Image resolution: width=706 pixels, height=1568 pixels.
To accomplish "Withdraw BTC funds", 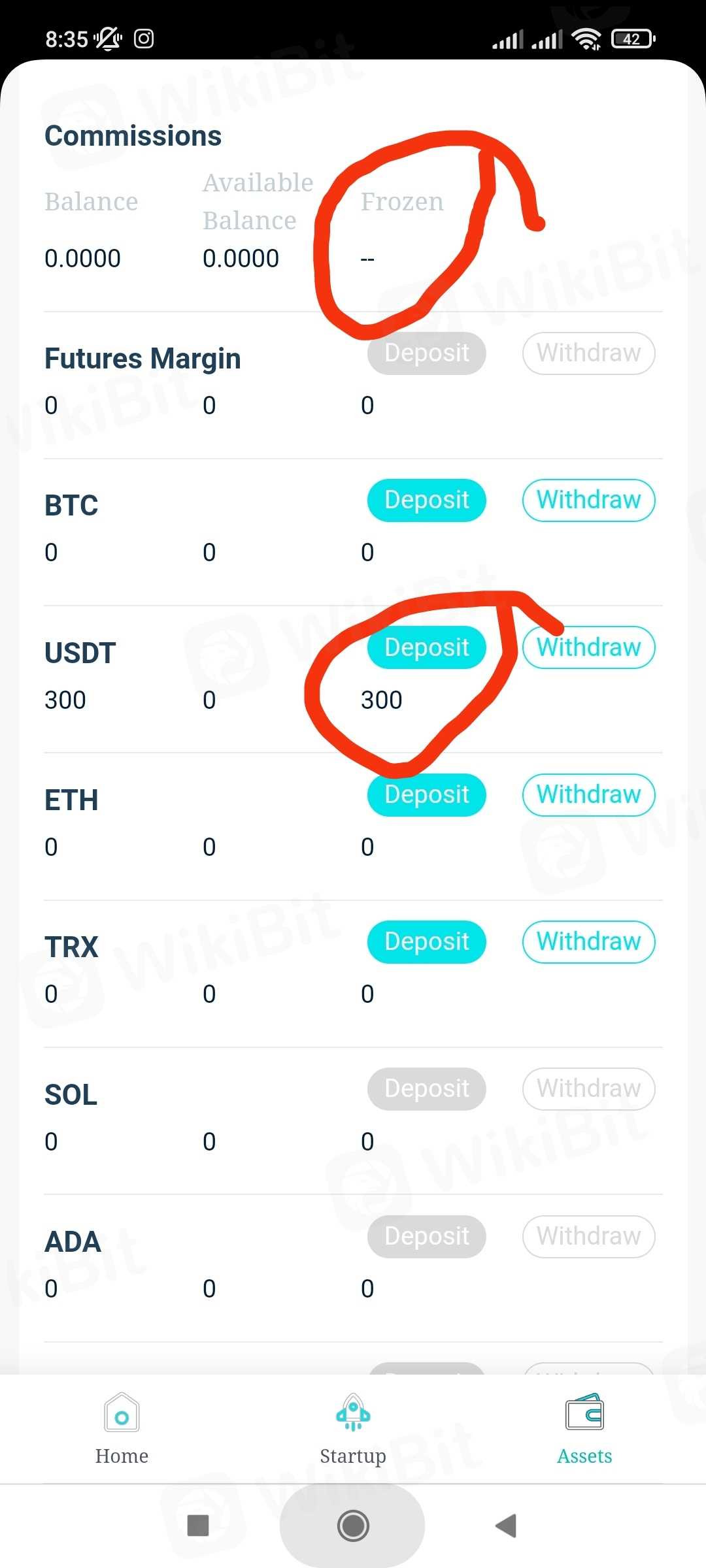I will coord(588,500).
